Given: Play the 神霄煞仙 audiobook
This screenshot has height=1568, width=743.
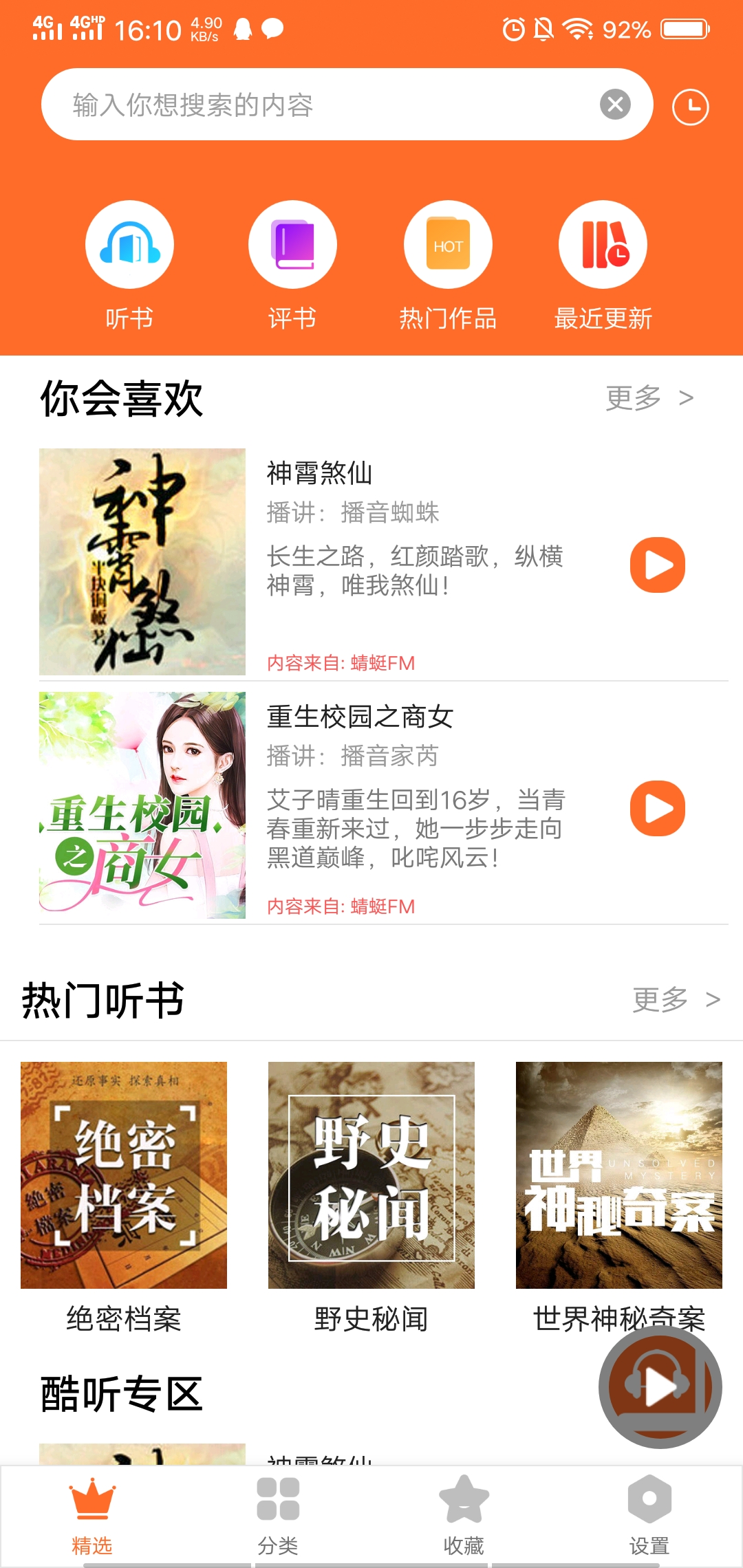Looking at the screenshot, I should pyautogui.click(x=657, y=564).
